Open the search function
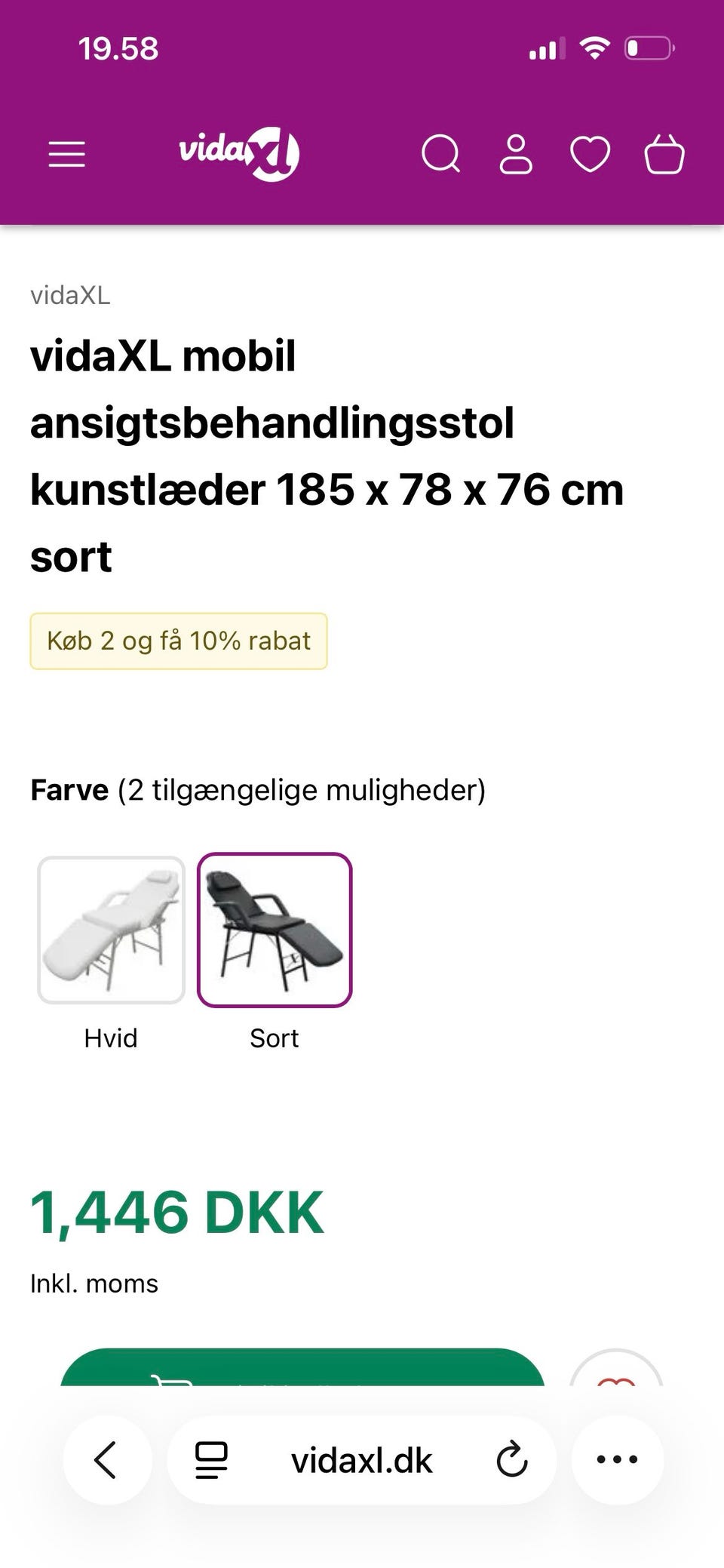The height and width of the screenshot is (1568, 724). (x=441, y=153)
